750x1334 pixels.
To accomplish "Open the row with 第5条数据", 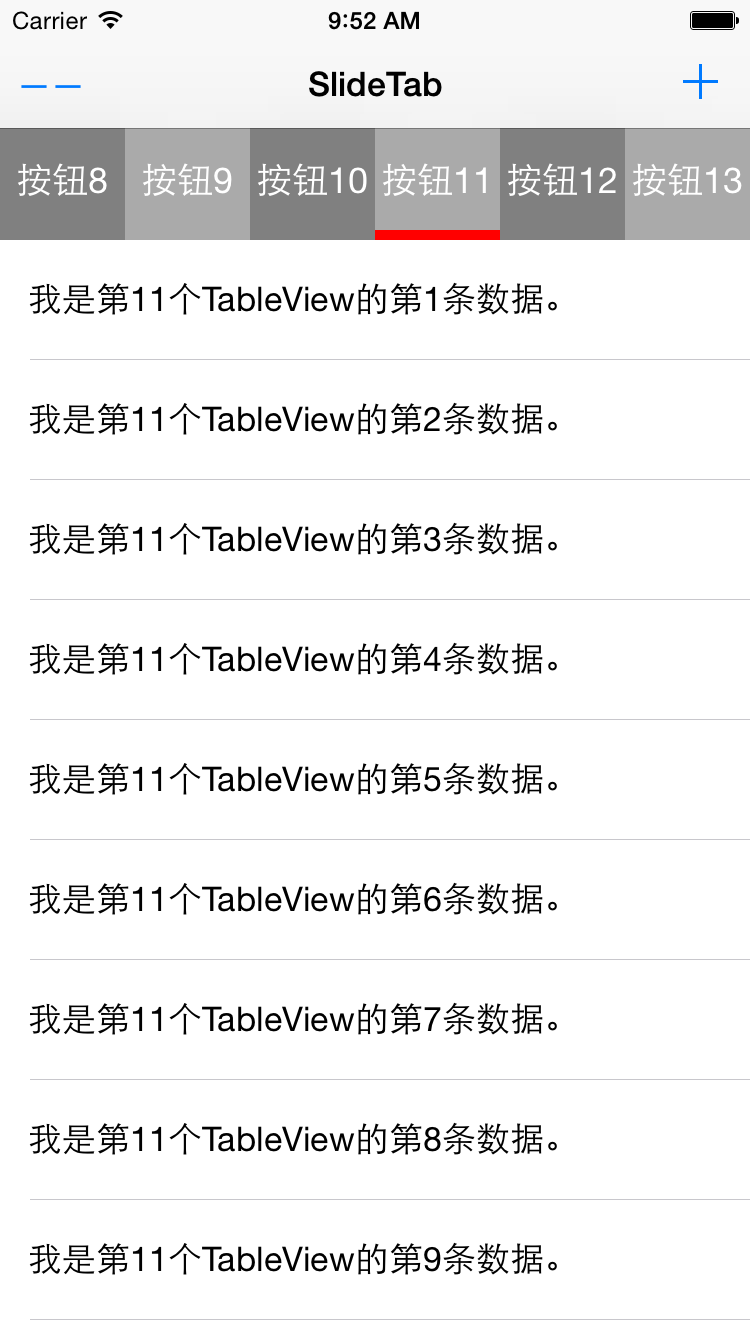I will pos(375,780).
